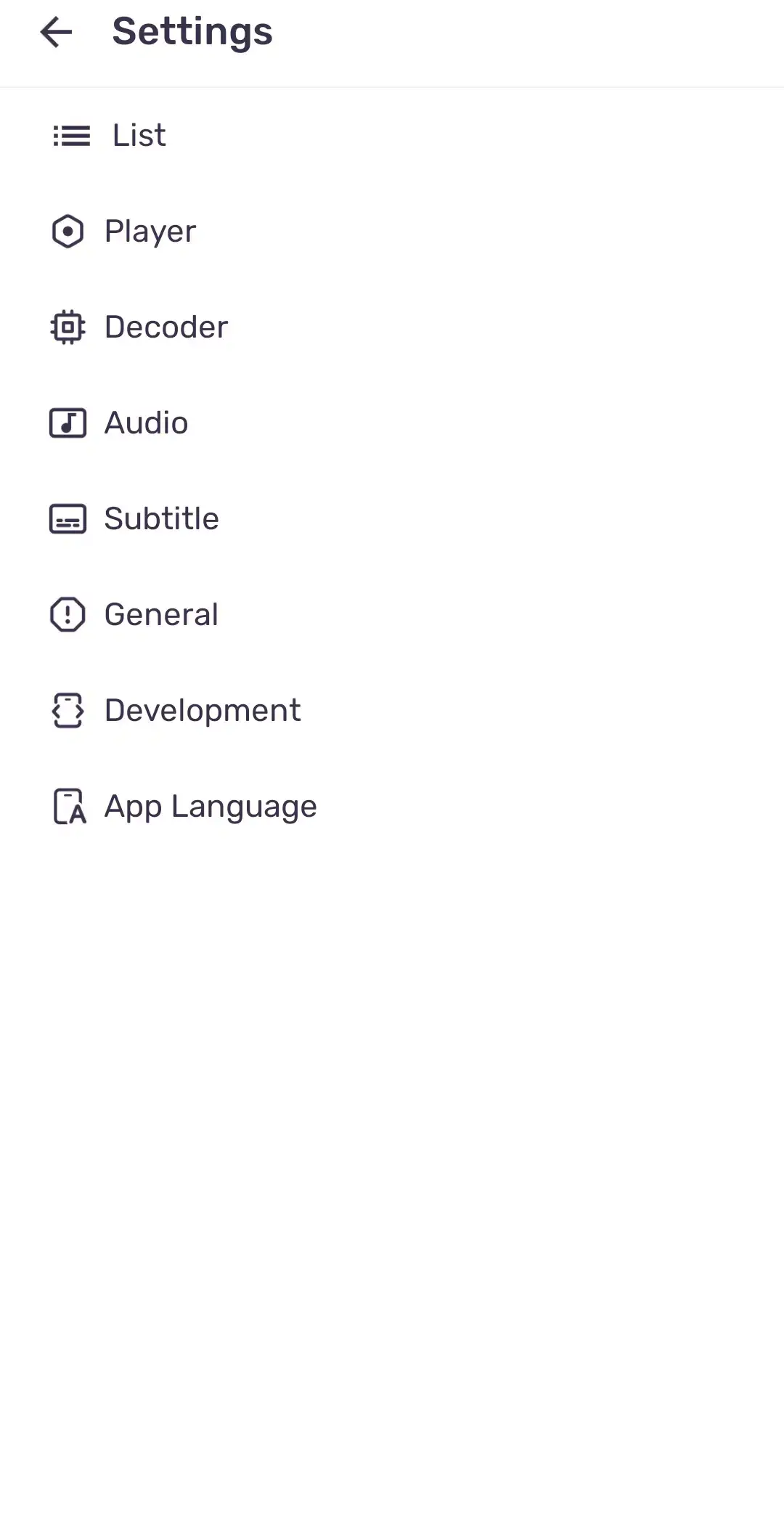This screenshot has height=1524, width=784.
Task: Open Decoder settings
Action: pyautogui.click(x=166, y=327)
